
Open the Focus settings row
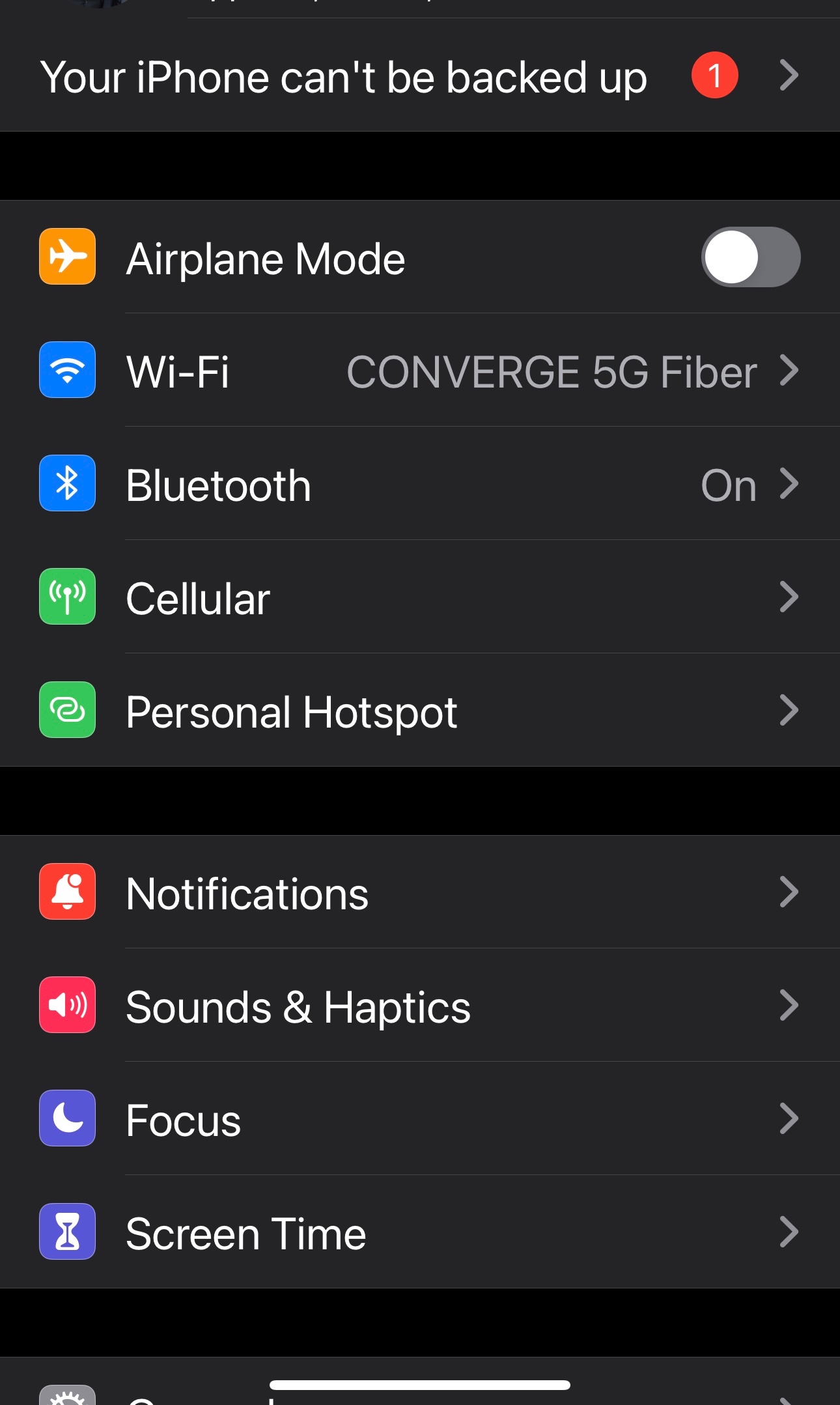(x=419, y=1118)
